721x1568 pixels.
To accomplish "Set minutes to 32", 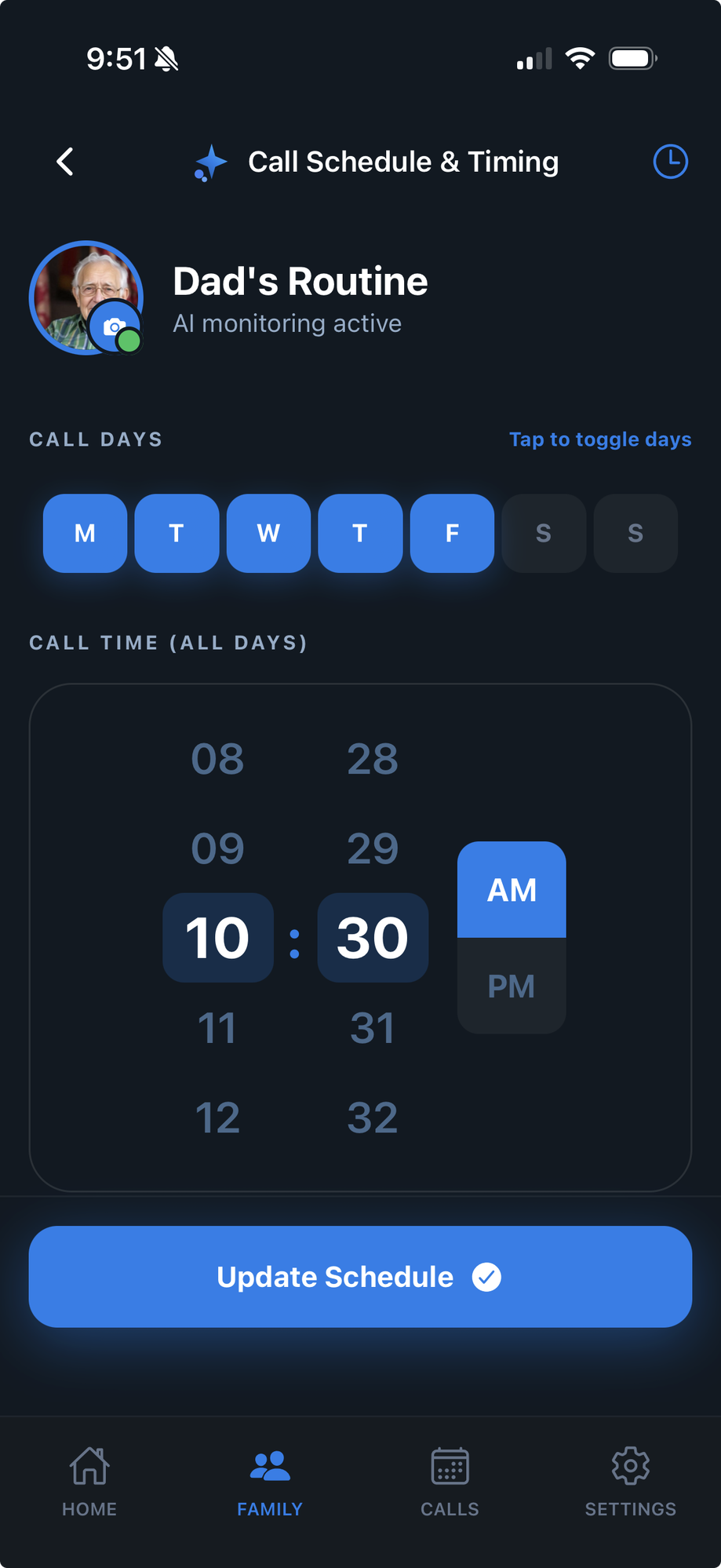I will (373, 1118).
